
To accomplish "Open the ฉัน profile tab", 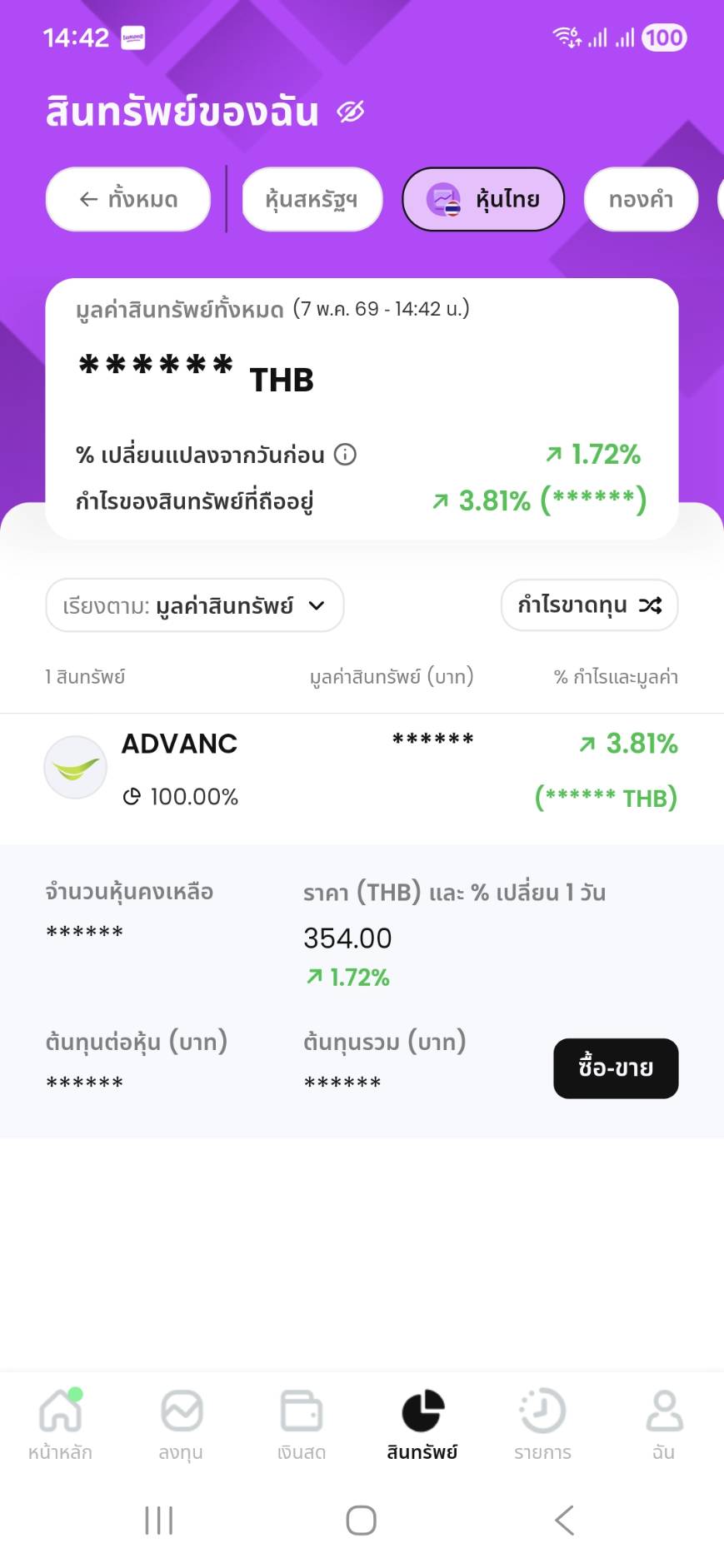I will coord(663,1425).
